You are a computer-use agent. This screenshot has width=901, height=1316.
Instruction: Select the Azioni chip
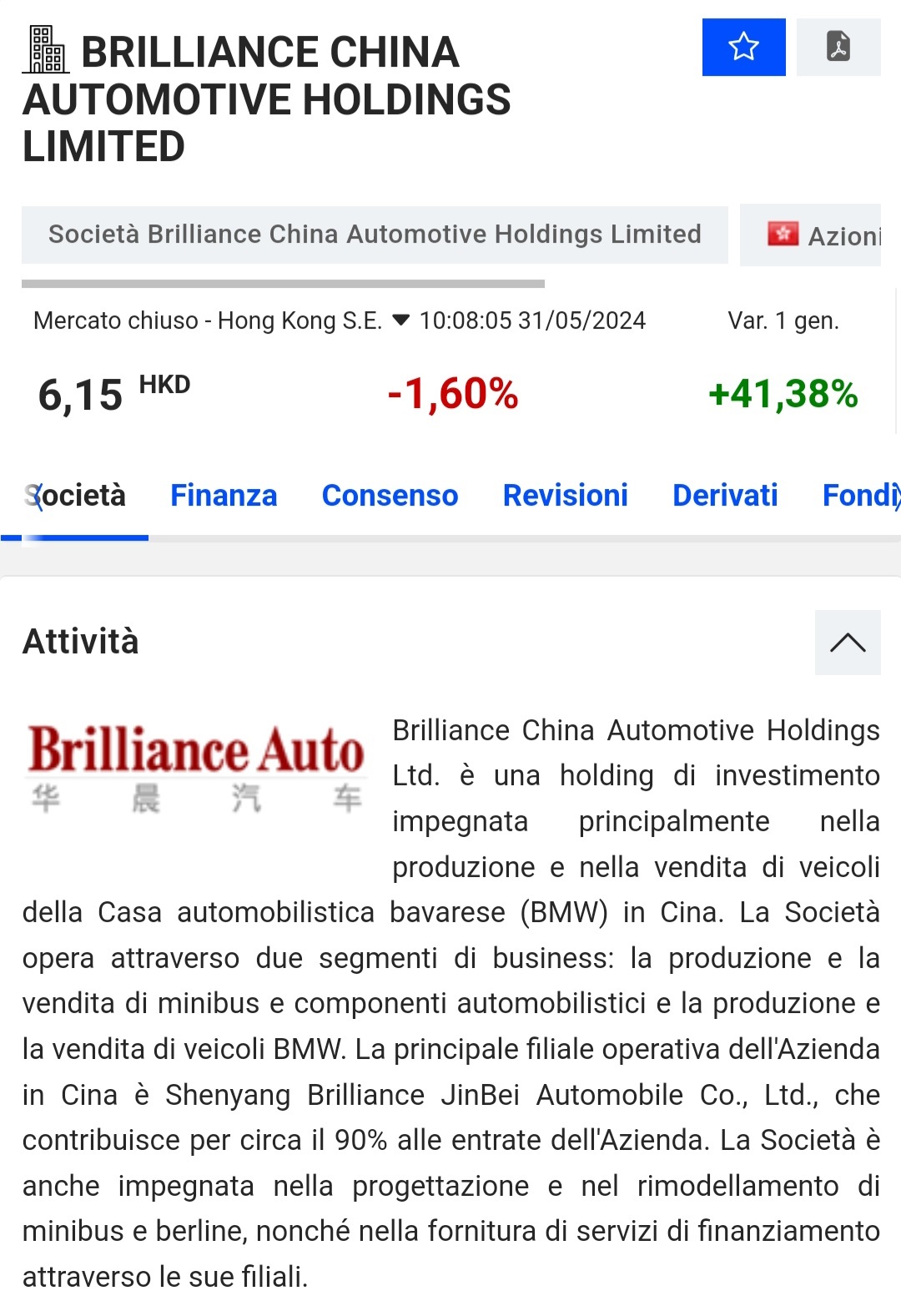822,236
